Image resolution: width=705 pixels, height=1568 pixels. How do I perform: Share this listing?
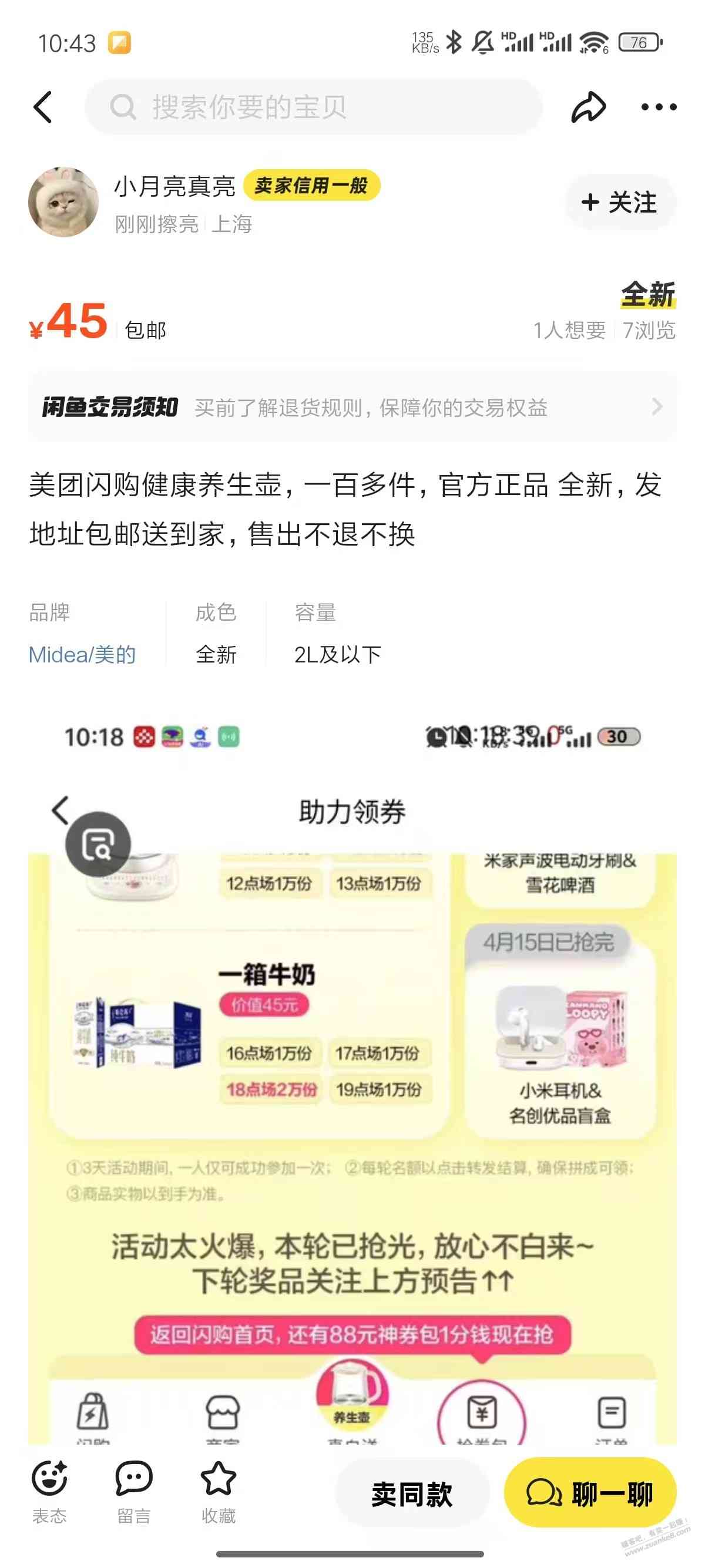click(x=588, y=107)
